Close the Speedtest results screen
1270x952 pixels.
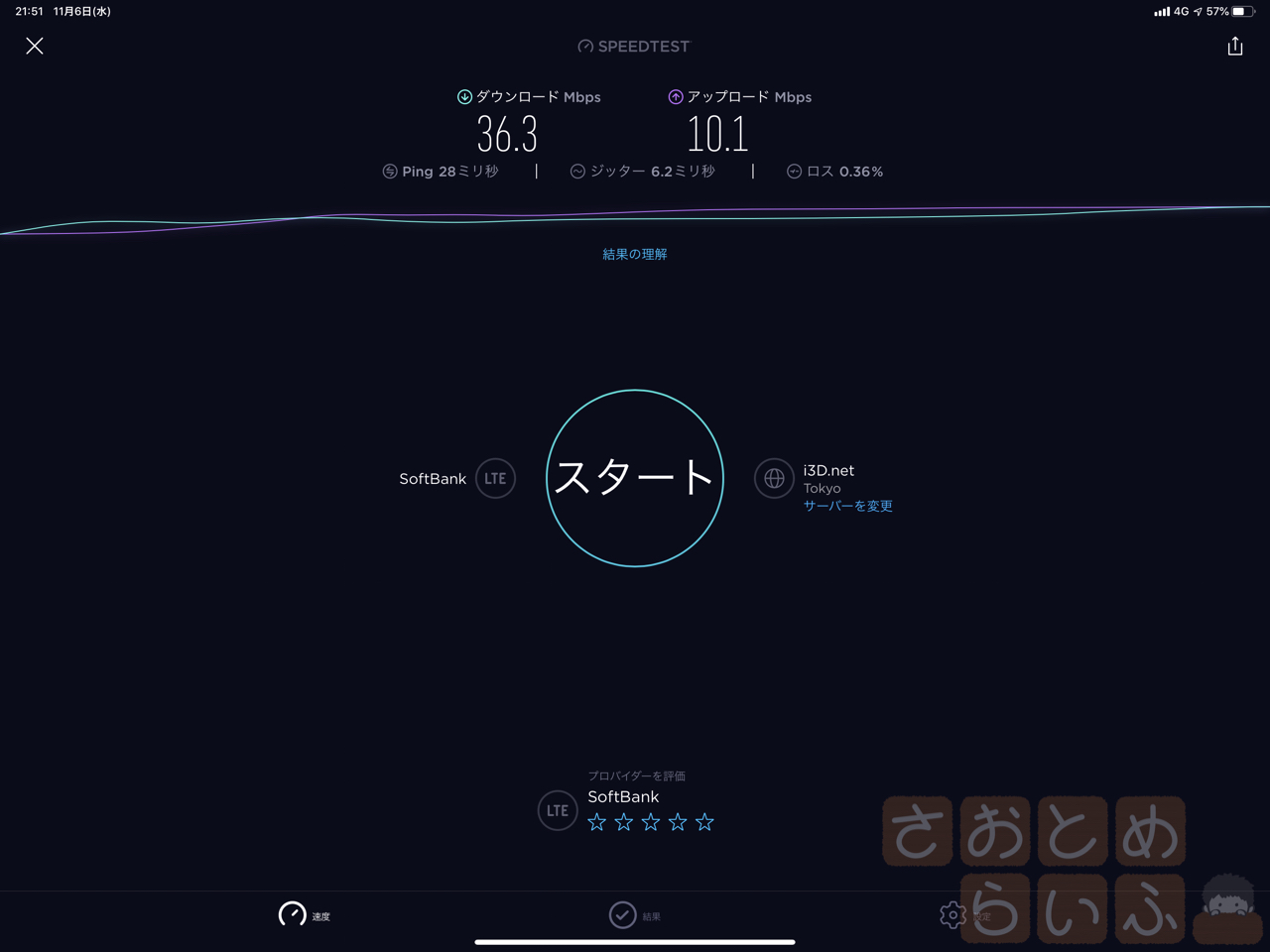click(x=35, y=46)
